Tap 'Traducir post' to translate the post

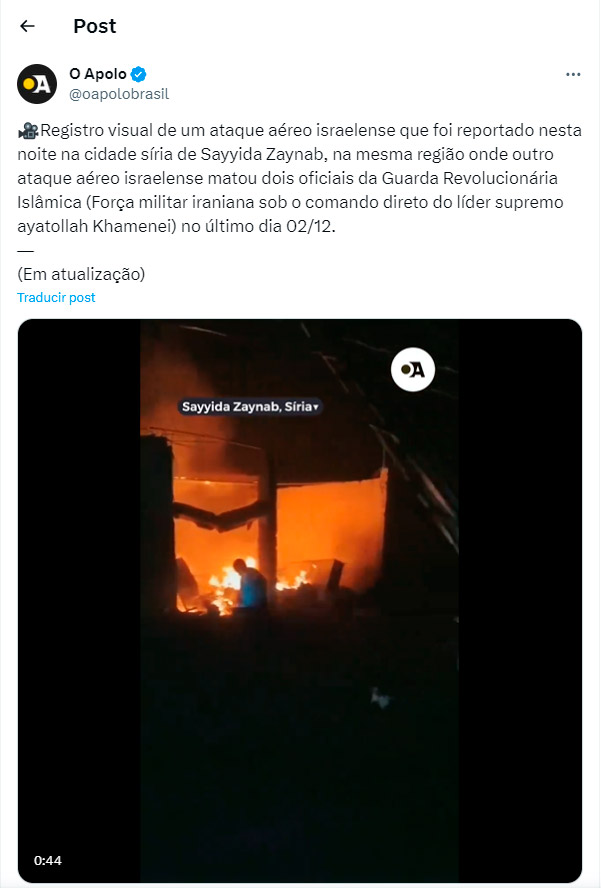point(56,298)
